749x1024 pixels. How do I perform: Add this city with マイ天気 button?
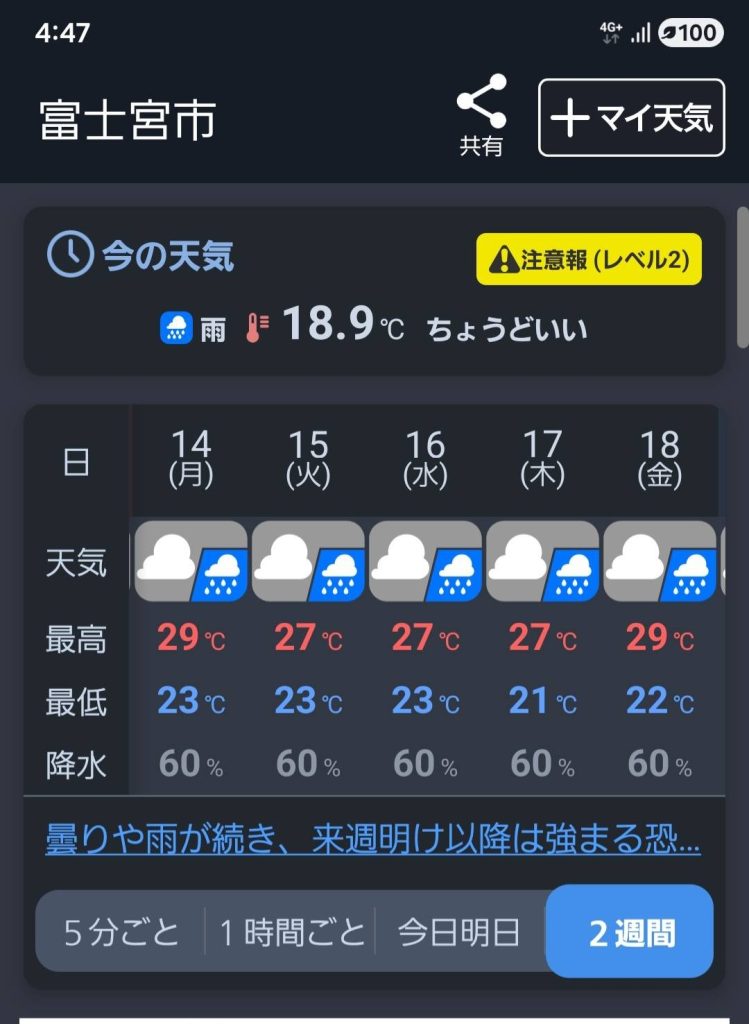631,118
